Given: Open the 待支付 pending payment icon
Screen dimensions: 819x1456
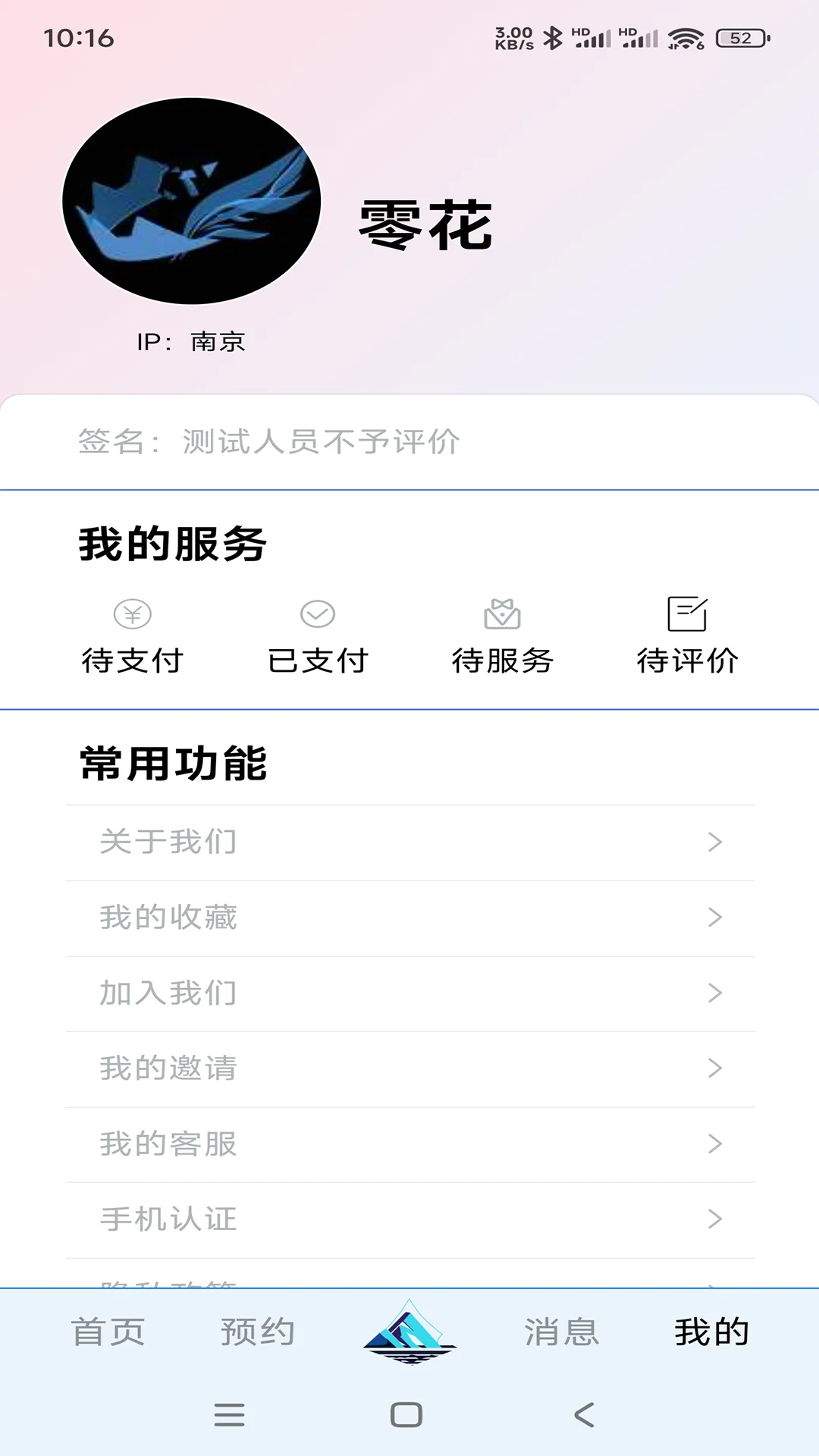Looking at the screenshot, I should pos(132,637).
